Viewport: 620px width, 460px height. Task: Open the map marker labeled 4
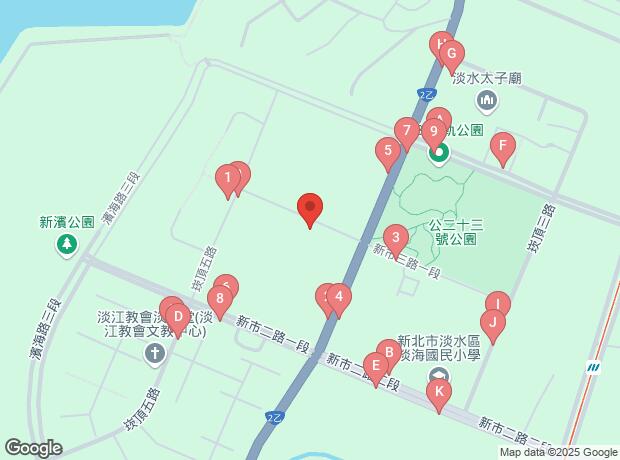point(339,297)
